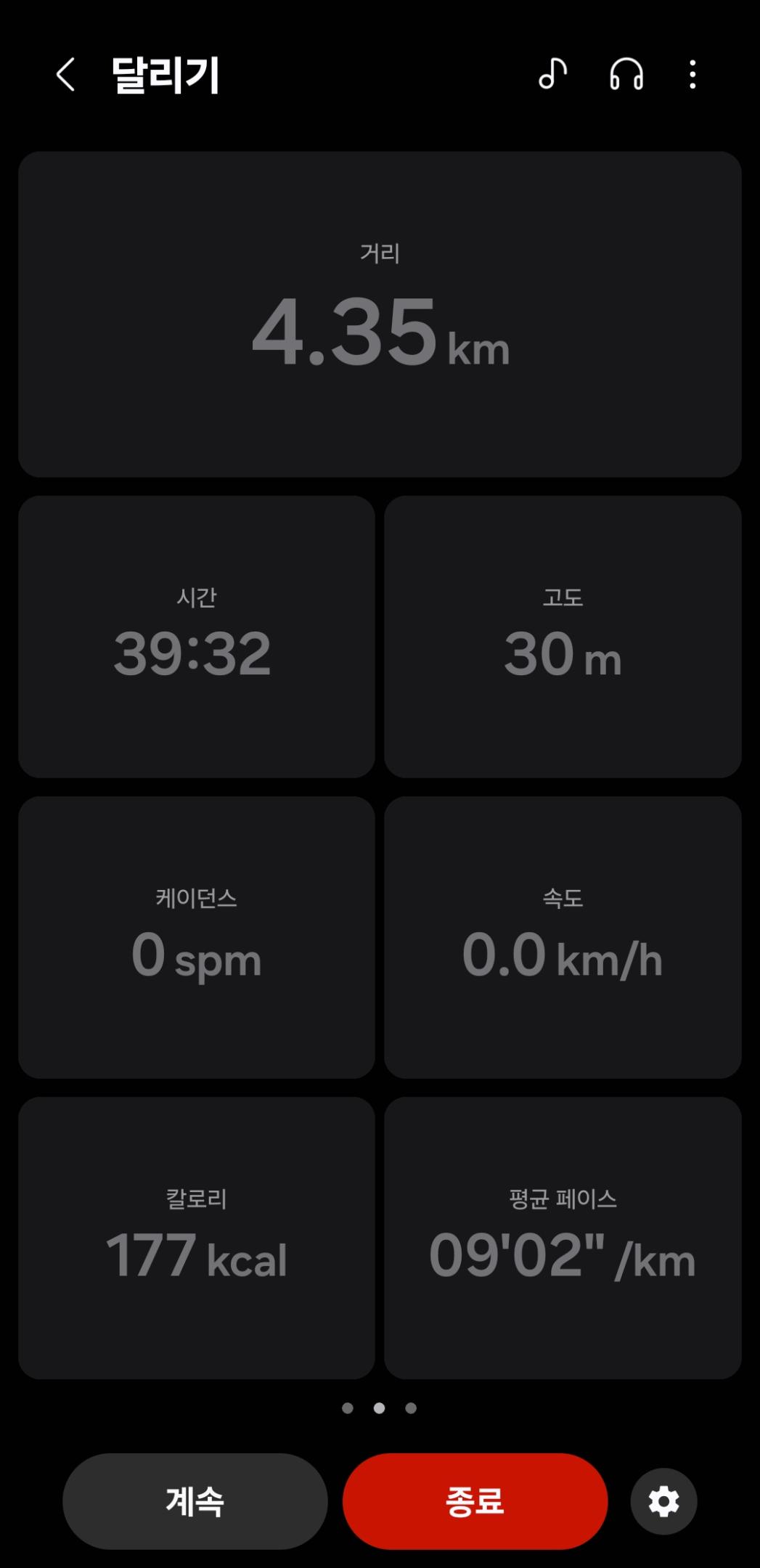Open the three-dot overflow menu

pyautogui.click(x=692, y=74)
